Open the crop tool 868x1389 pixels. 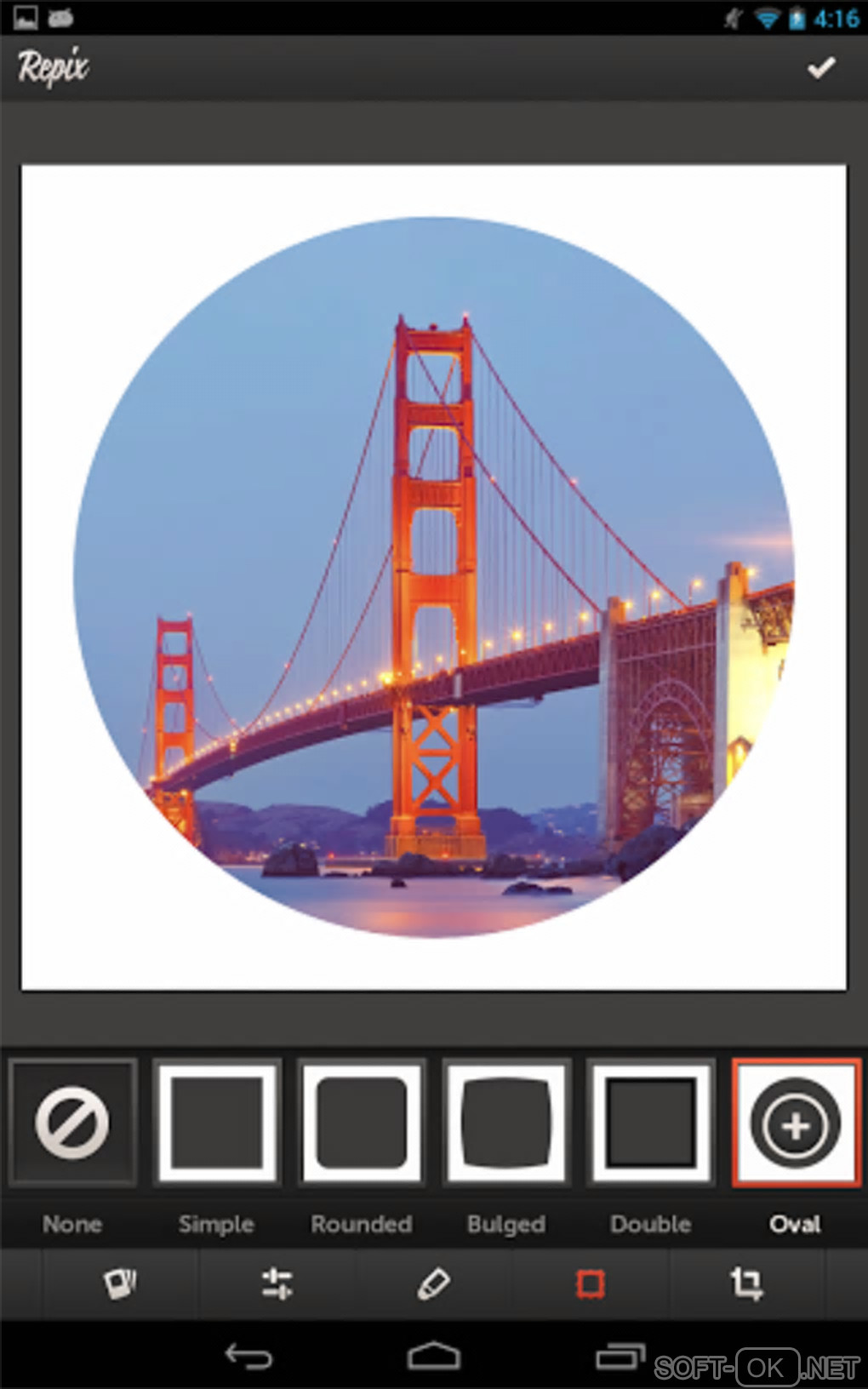(746, 1283)
